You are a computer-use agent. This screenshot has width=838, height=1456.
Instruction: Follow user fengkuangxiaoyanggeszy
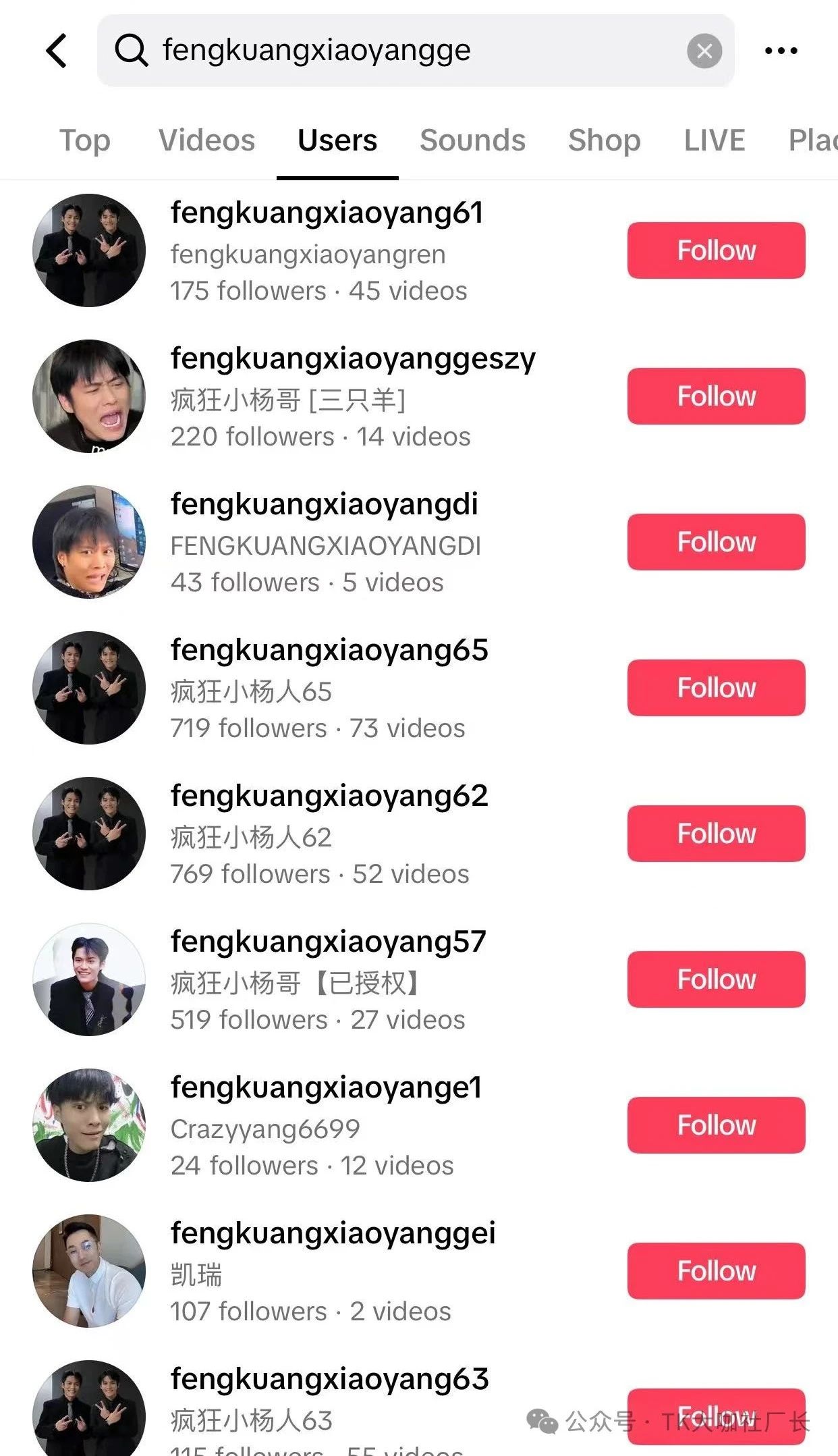point(716,396)
